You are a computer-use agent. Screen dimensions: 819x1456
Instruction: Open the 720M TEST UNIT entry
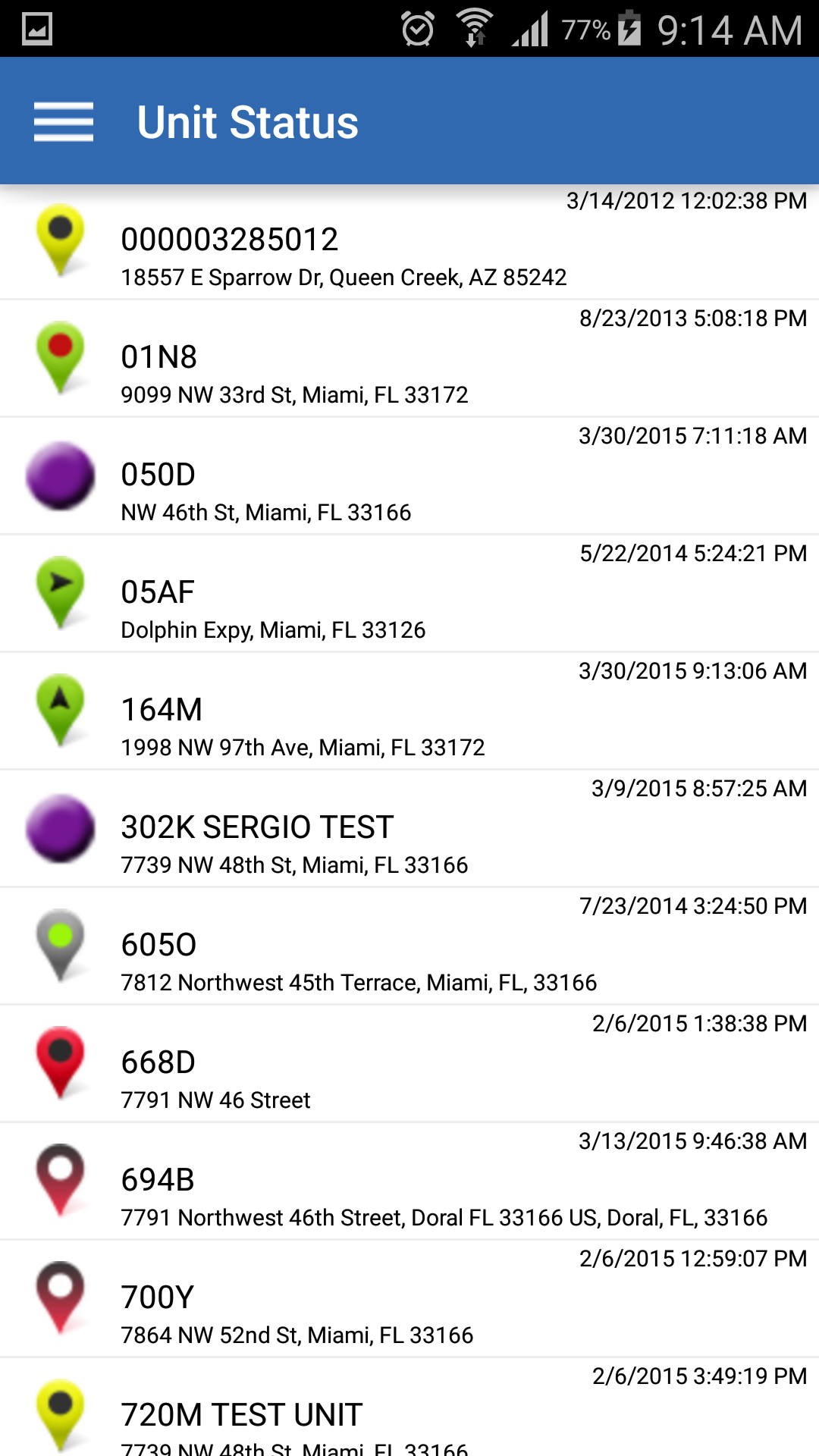(409, 1407)
